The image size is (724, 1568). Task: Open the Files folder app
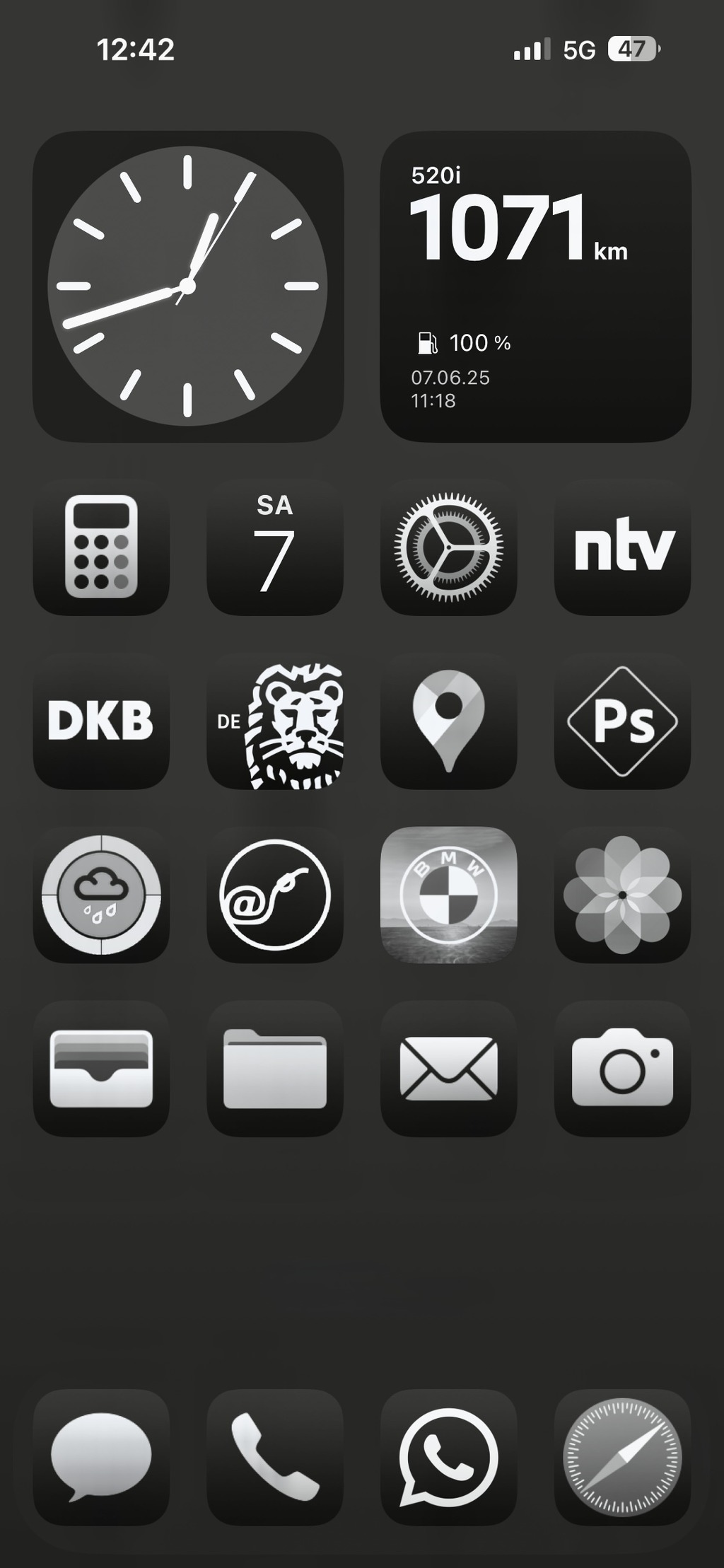coord(274,1069)
